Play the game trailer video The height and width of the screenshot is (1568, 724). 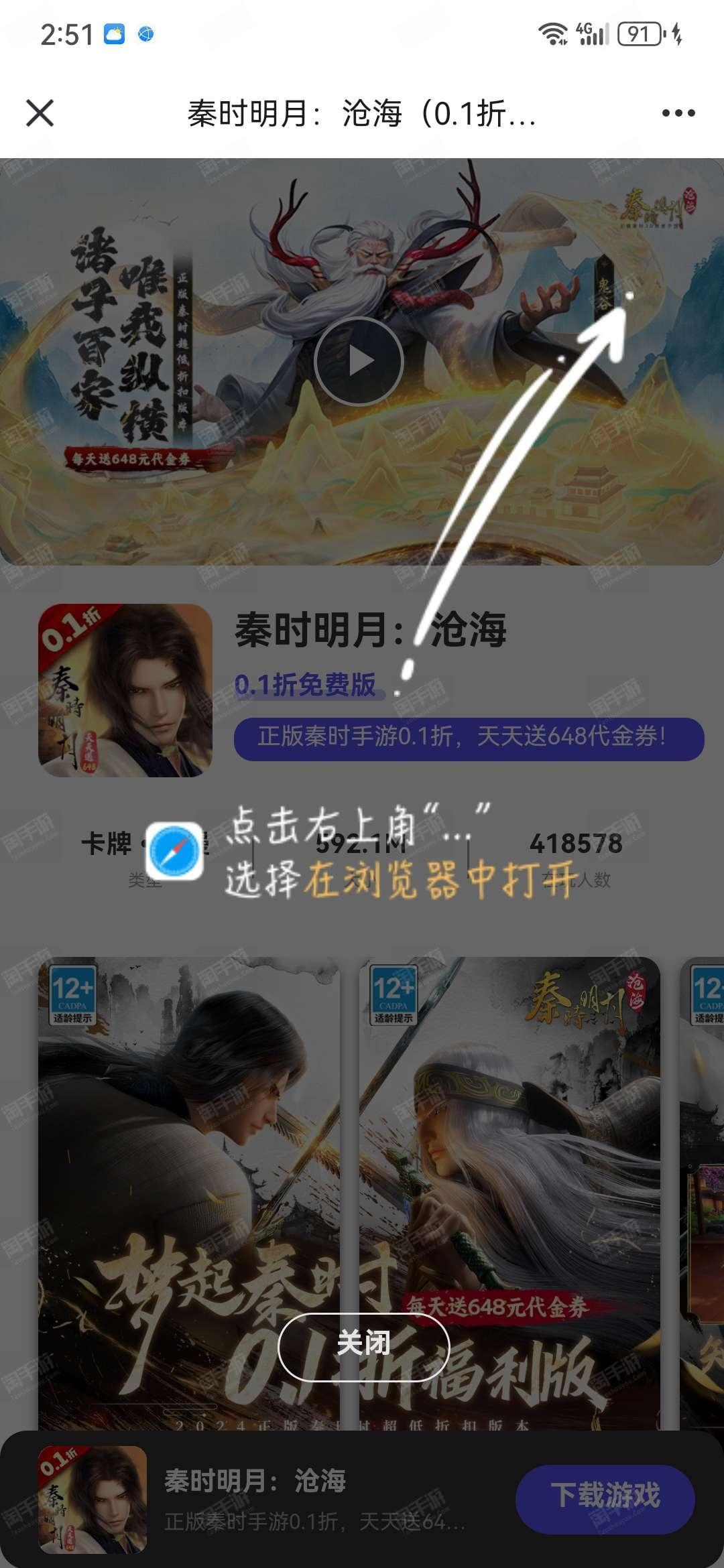359,361
